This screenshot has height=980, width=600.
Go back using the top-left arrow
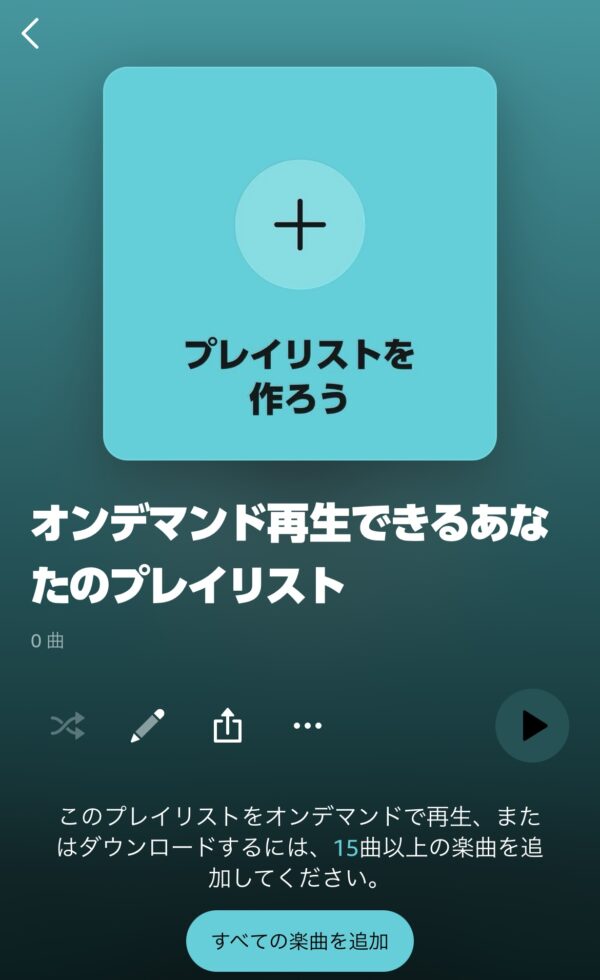30,33
